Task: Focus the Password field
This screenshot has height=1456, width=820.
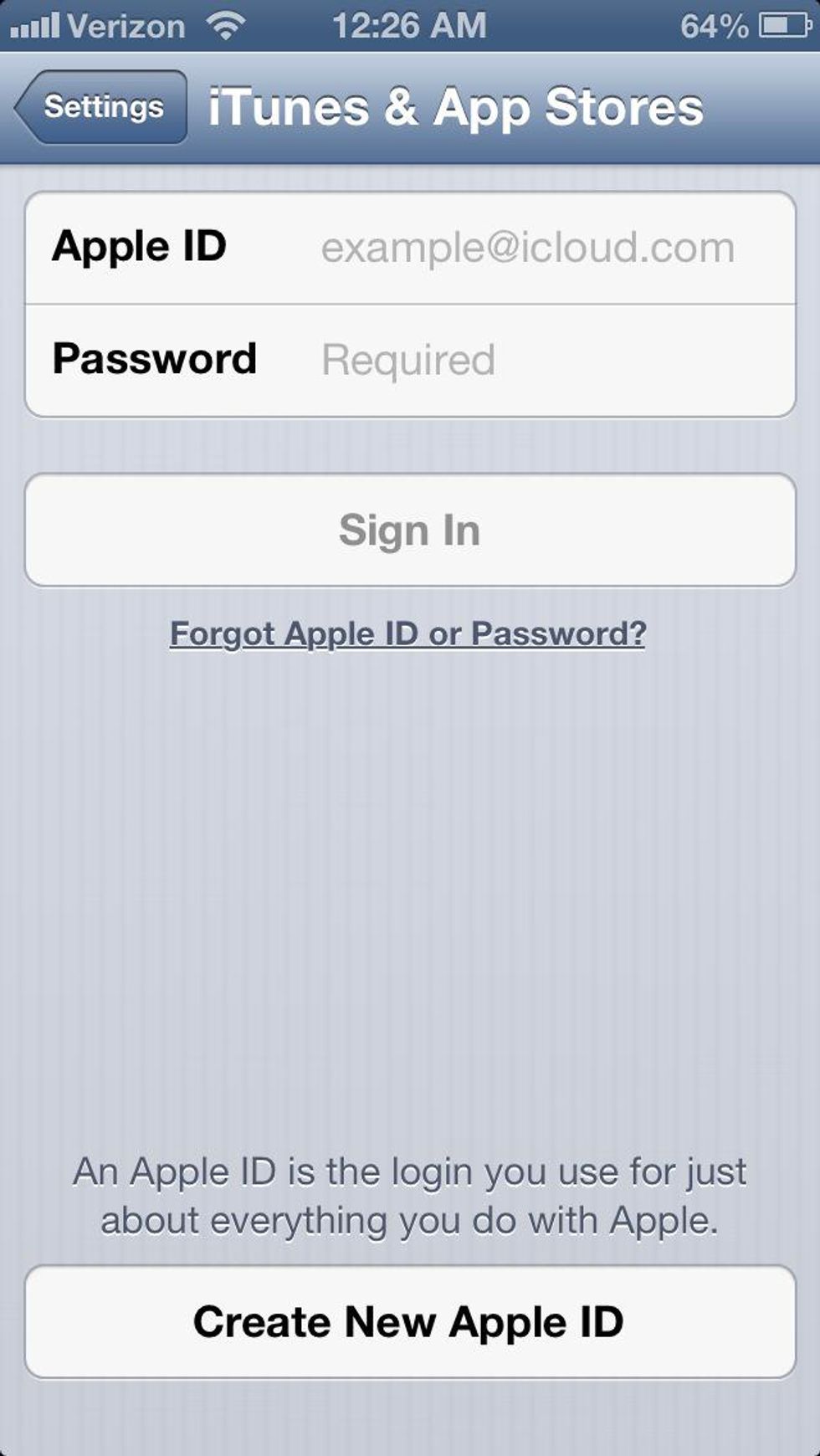Action: pos(527,360)
